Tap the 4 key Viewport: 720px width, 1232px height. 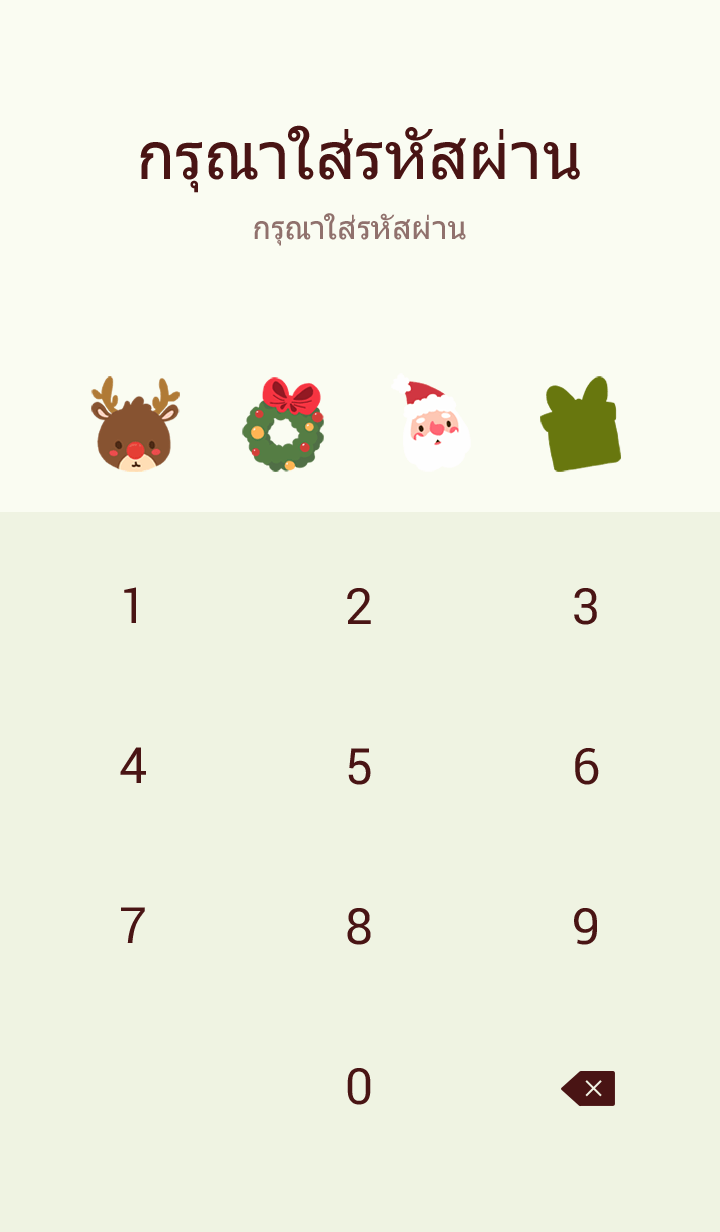tap(132, 767)
